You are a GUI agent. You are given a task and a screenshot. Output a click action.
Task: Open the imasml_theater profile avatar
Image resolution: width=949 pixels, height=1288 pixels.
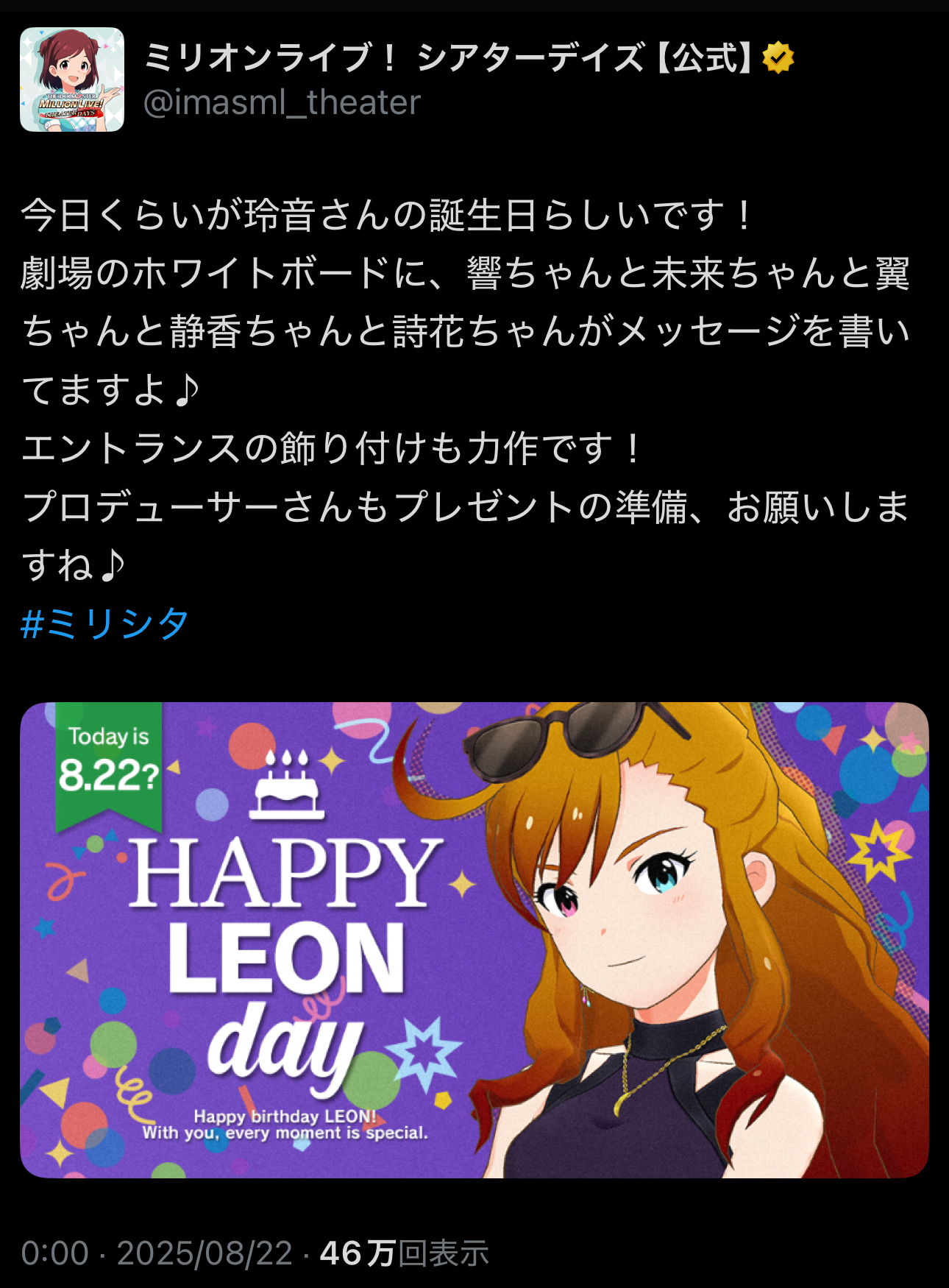click(72, 79)
